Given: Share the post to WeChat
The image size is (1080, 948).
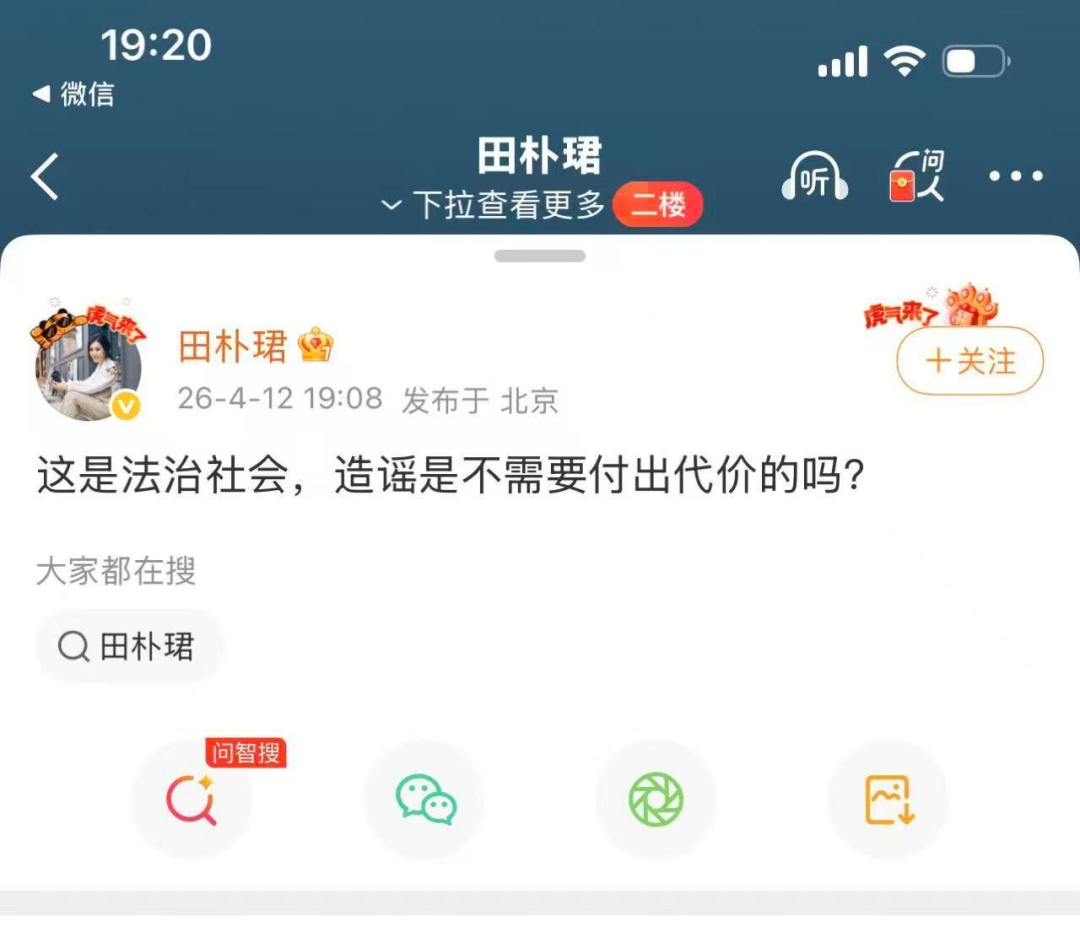Looking at the screenshot, I should click(x=424, y=799).
